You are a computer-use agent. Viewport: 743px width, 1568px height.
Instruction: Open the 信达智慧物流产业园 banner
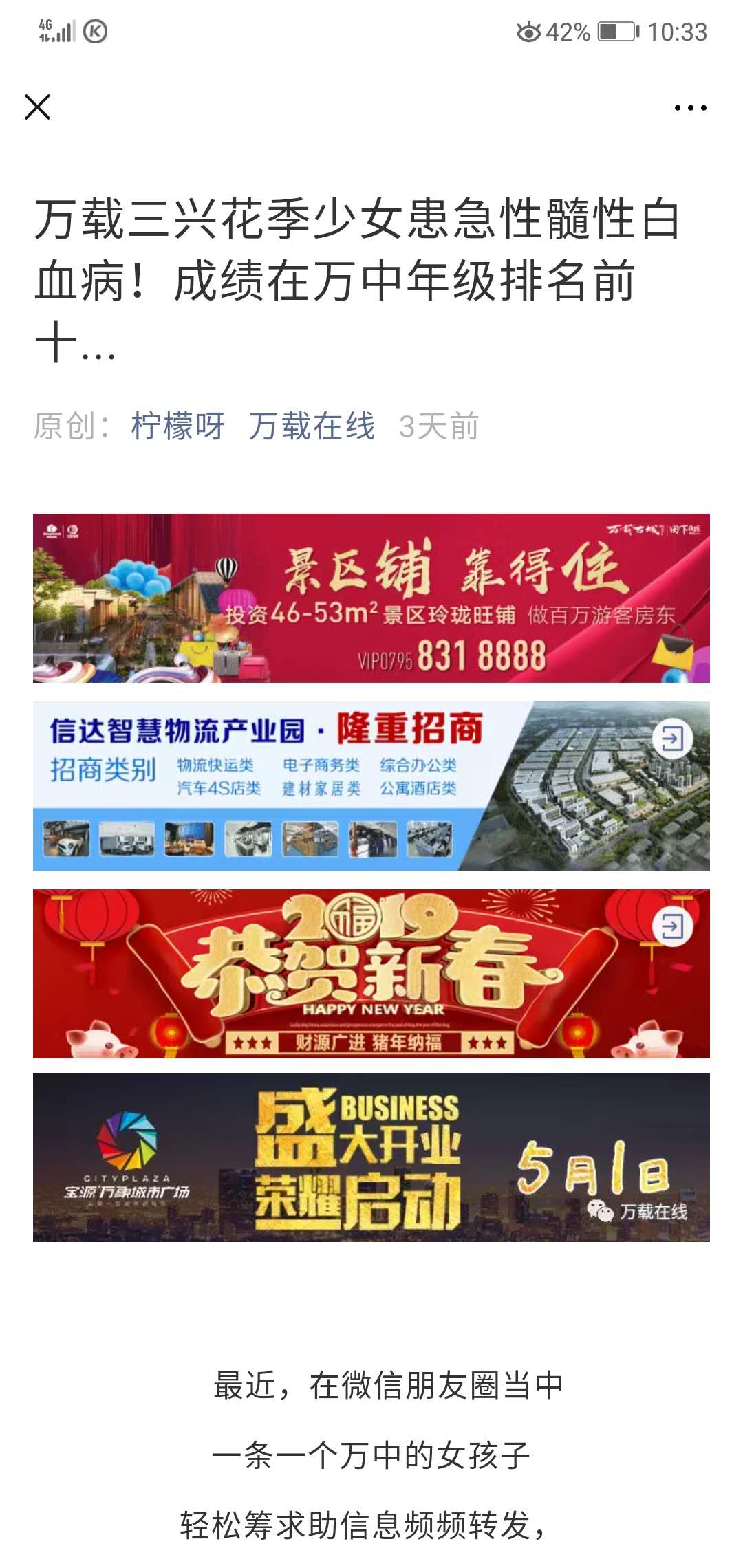[371, 786]
